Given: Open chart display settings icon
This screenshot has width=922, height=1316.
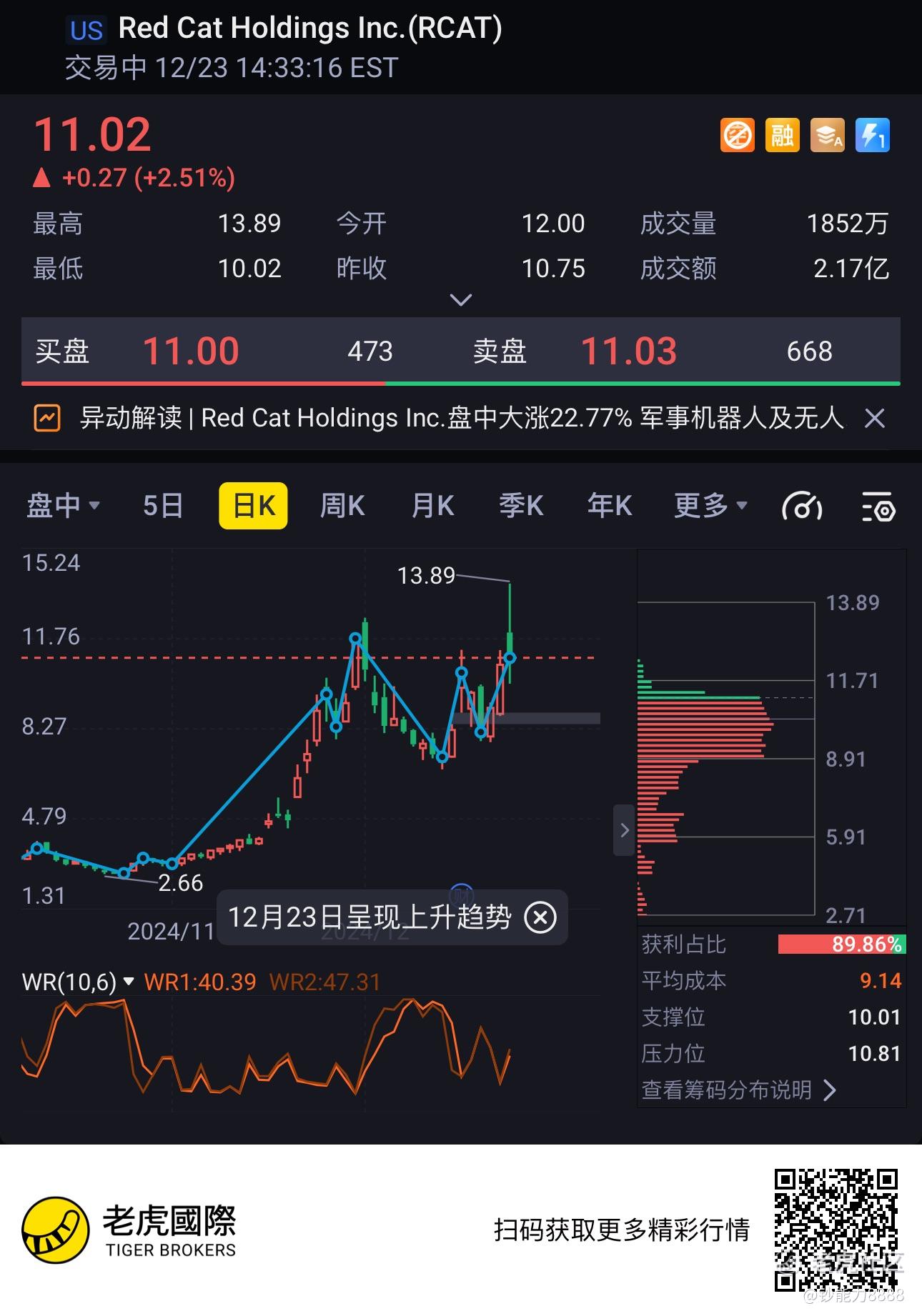Looking at the screenshot, I should point(878,507).
